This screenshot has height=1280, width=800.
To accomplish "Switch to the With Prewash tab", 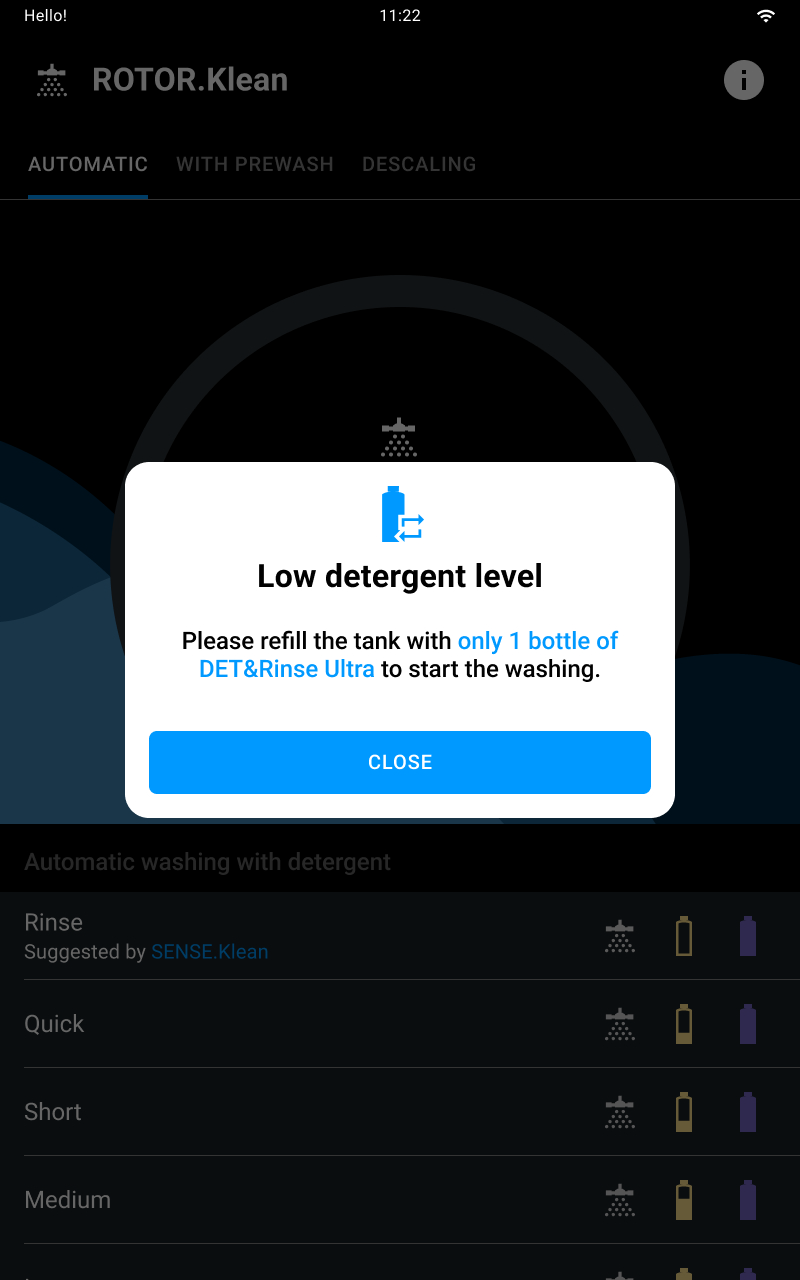I will [x=255, y=164].
